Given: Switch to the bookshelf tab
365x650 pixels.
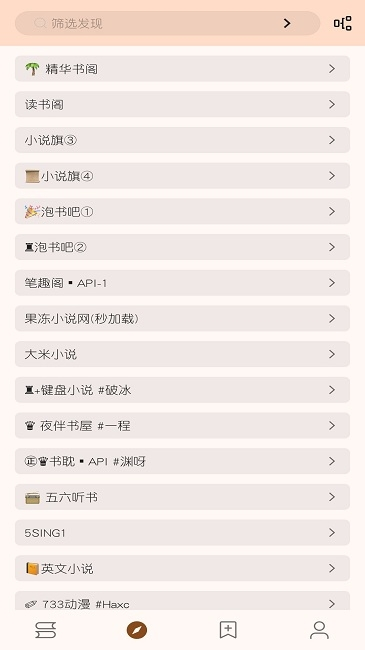Looking at the screenshot, I should pos(46,630).
